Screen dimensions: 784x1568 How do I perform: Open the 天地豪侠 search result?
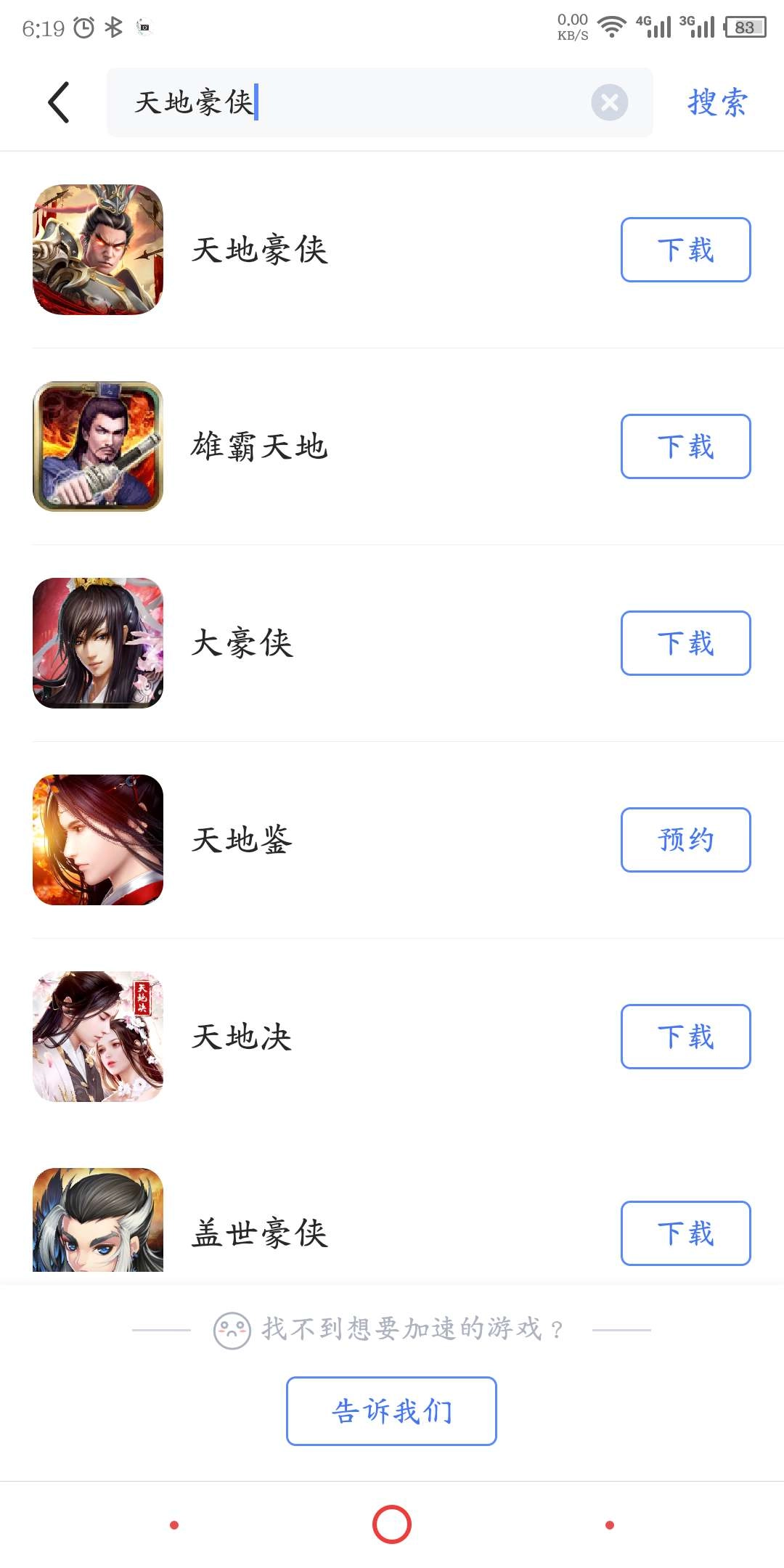coord(259,250)
